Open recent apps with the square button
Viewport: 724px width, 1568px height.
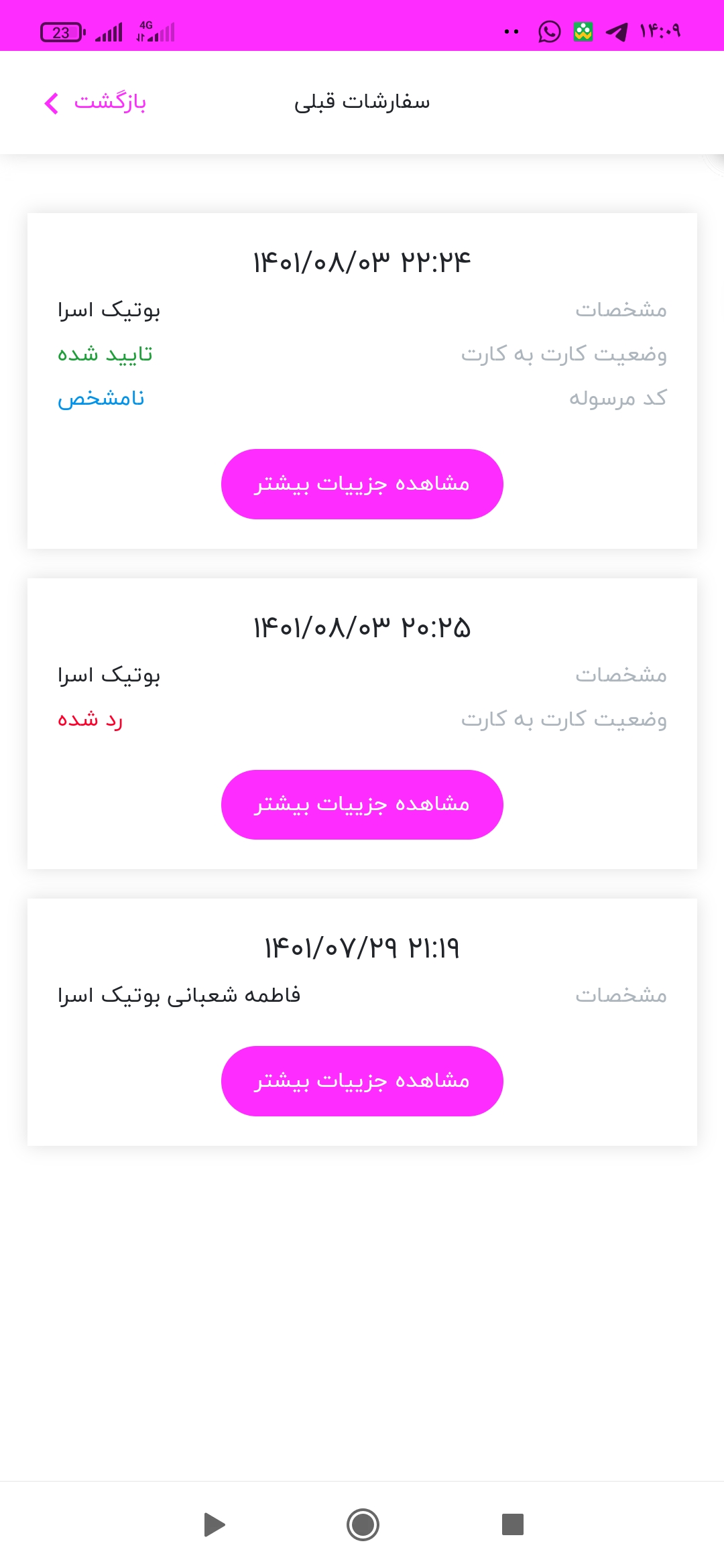tap(513, 1524)
